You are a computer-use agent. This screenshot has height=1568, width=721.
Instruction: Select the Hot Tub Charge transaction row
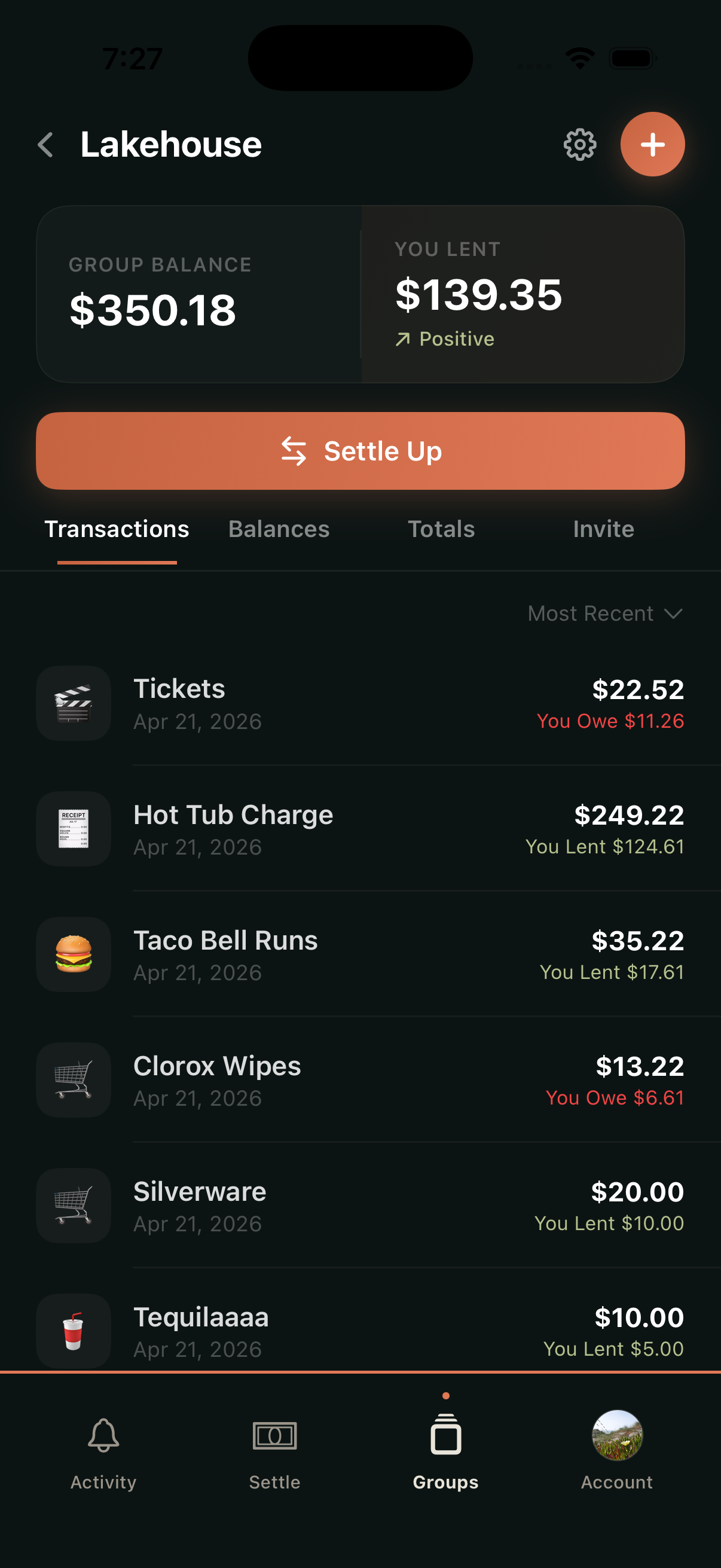[x=360, y=828]
